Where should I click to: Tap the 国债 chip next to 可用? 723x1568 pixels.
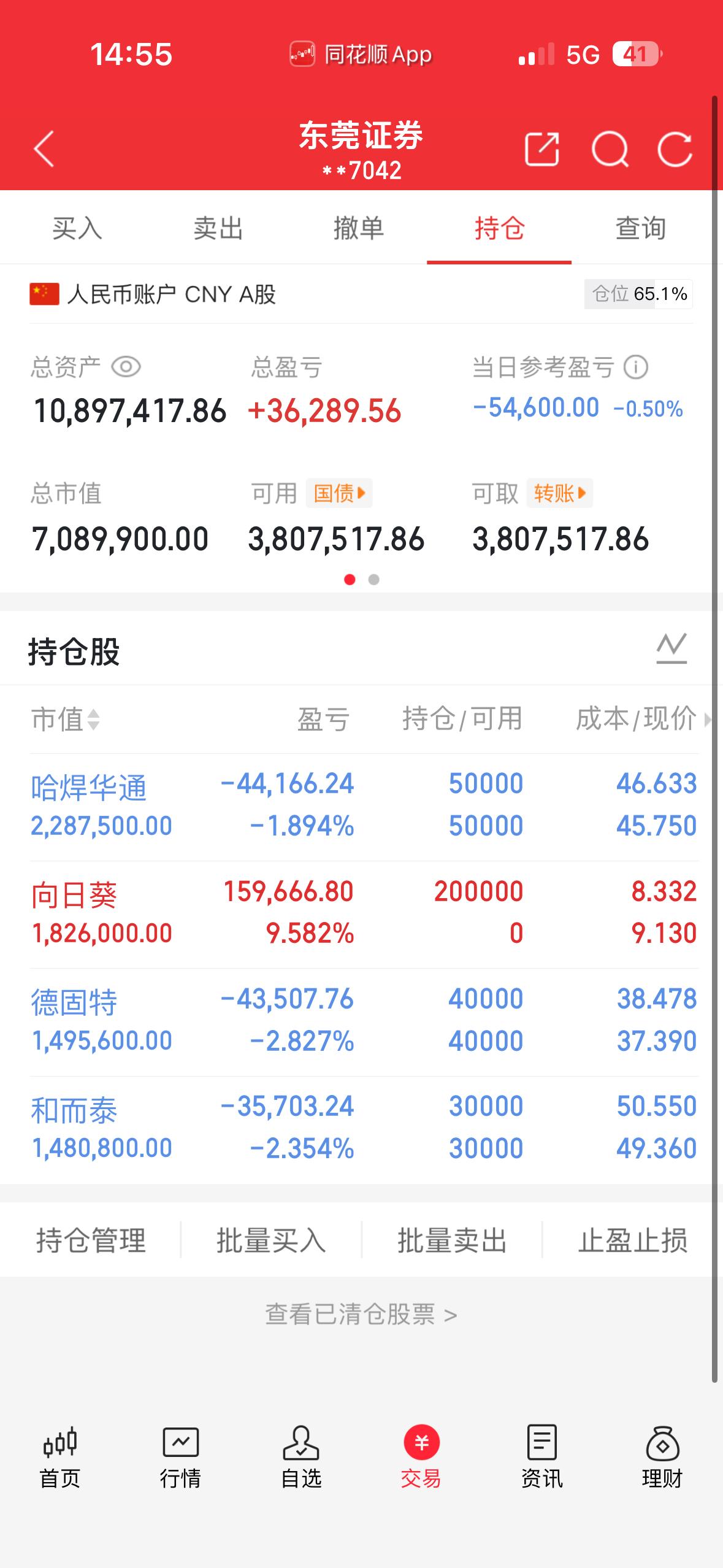(339, 493)
